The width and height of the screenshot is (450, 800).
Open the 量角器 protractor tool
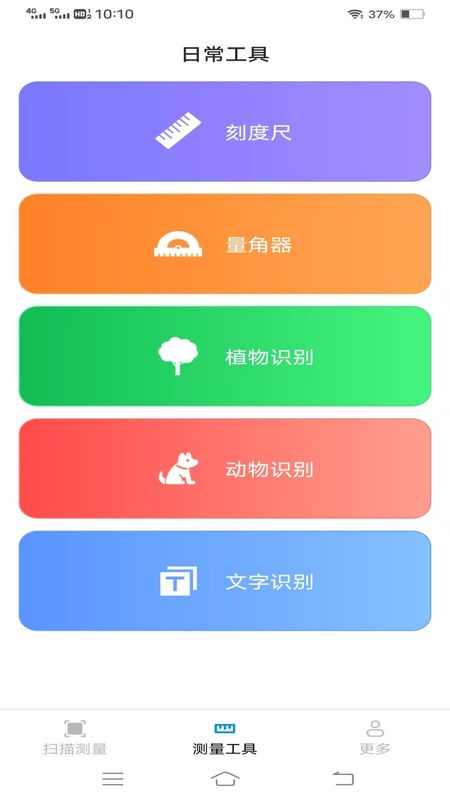(225, 244)
